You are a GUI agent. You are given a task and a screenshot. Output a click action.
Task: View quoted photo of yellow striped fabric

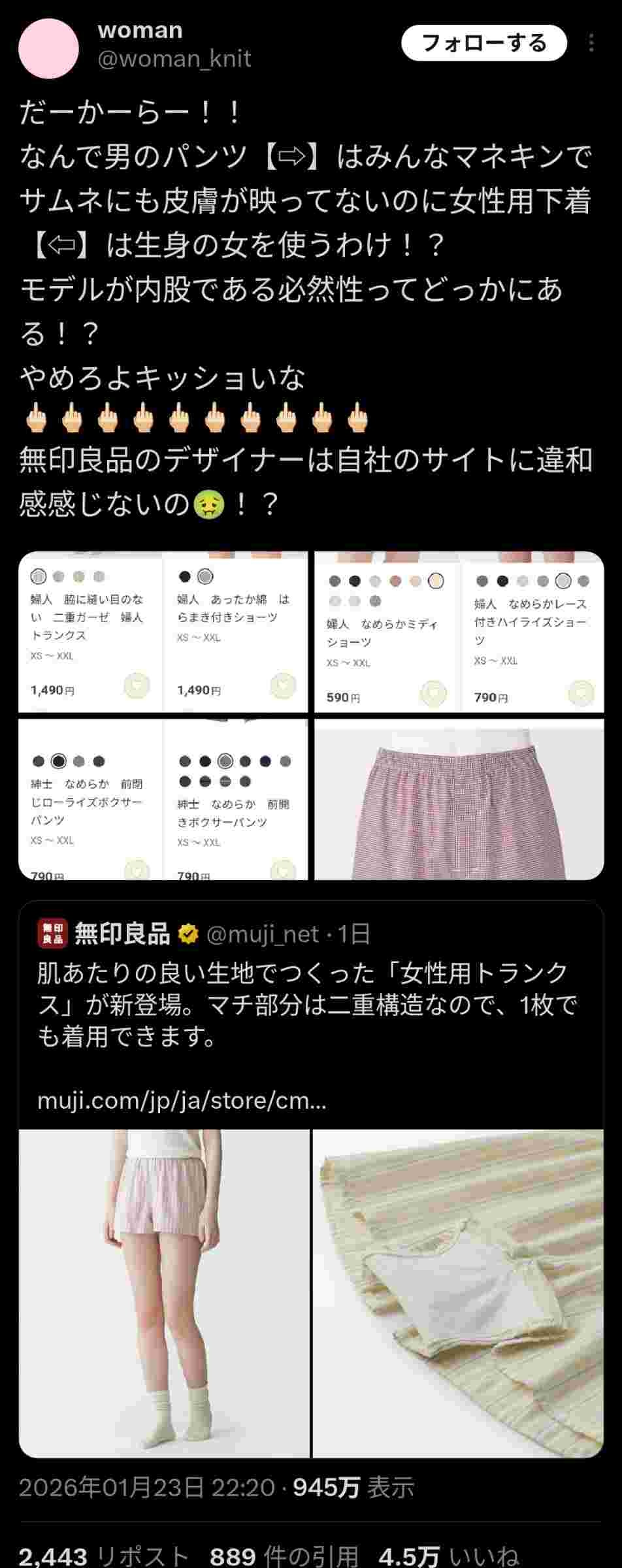click(458, 1294)
